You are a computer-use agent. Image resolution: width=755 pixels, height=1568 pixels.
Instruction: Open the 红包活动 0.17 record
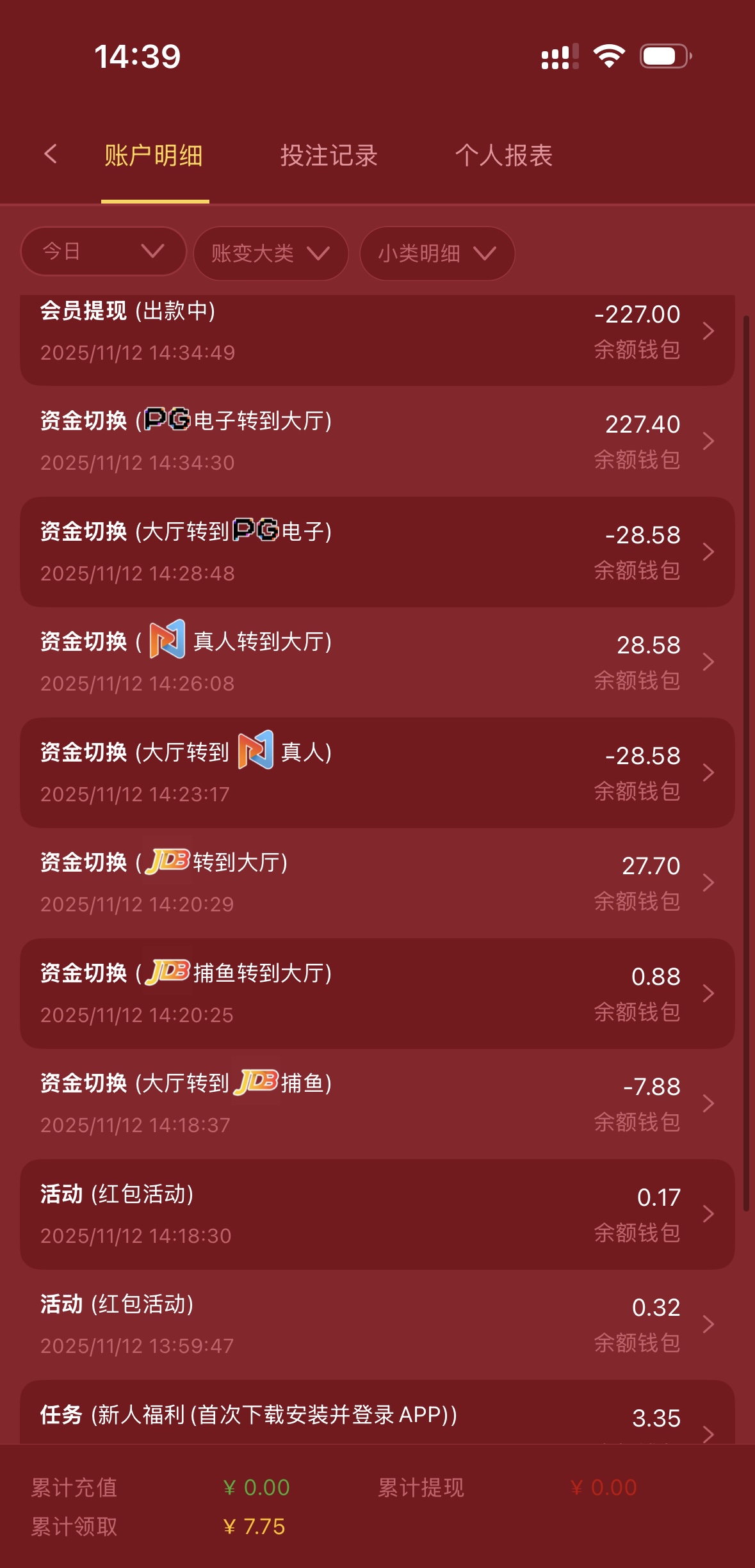coord(377,1214)
